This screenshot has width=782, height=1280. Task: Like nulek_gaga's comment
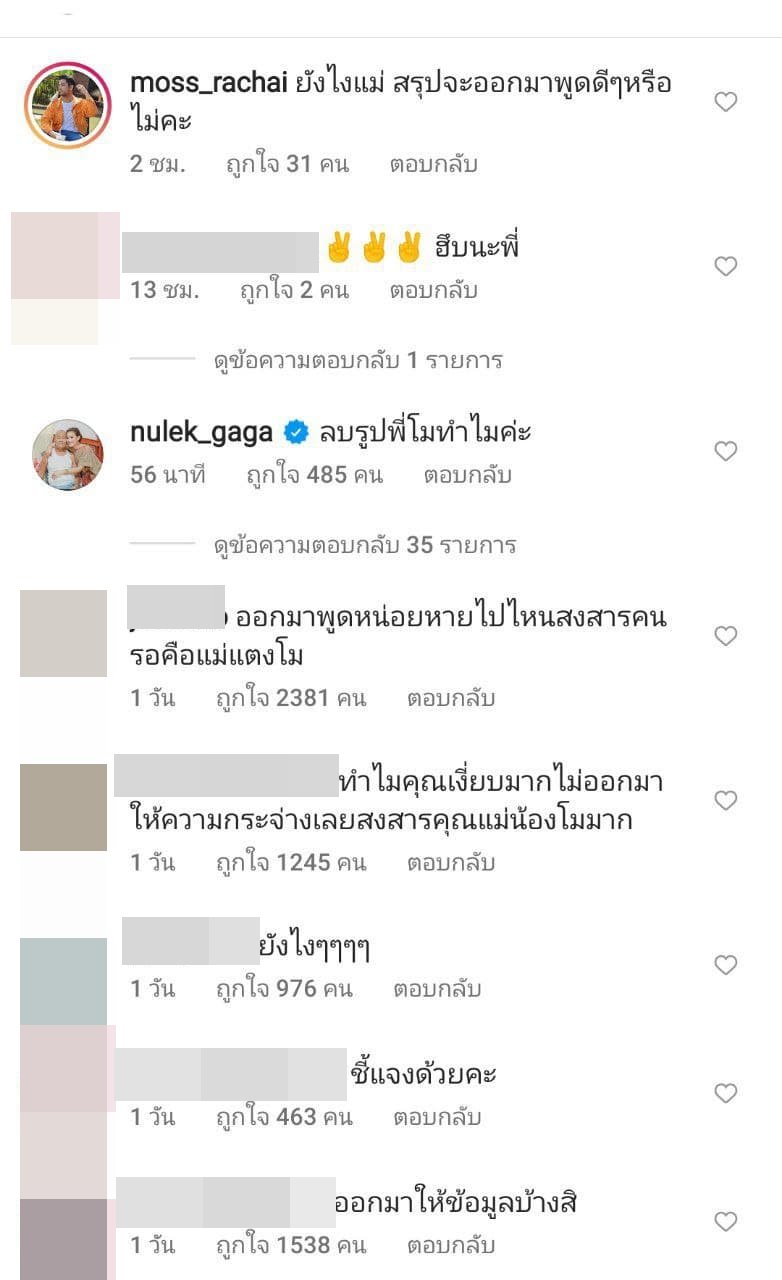point(725,452)
